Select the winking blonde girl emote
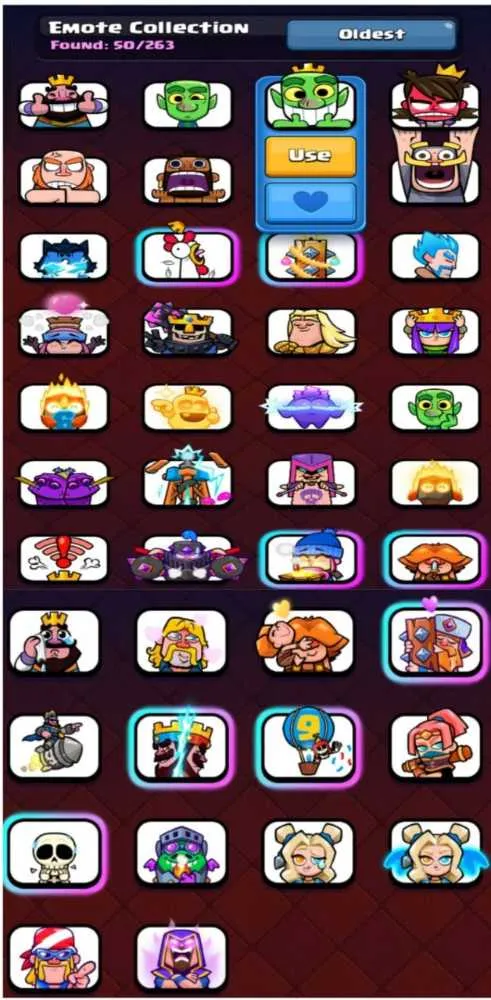Screen dimensions: 491x1000 click(x=309, y=852)
